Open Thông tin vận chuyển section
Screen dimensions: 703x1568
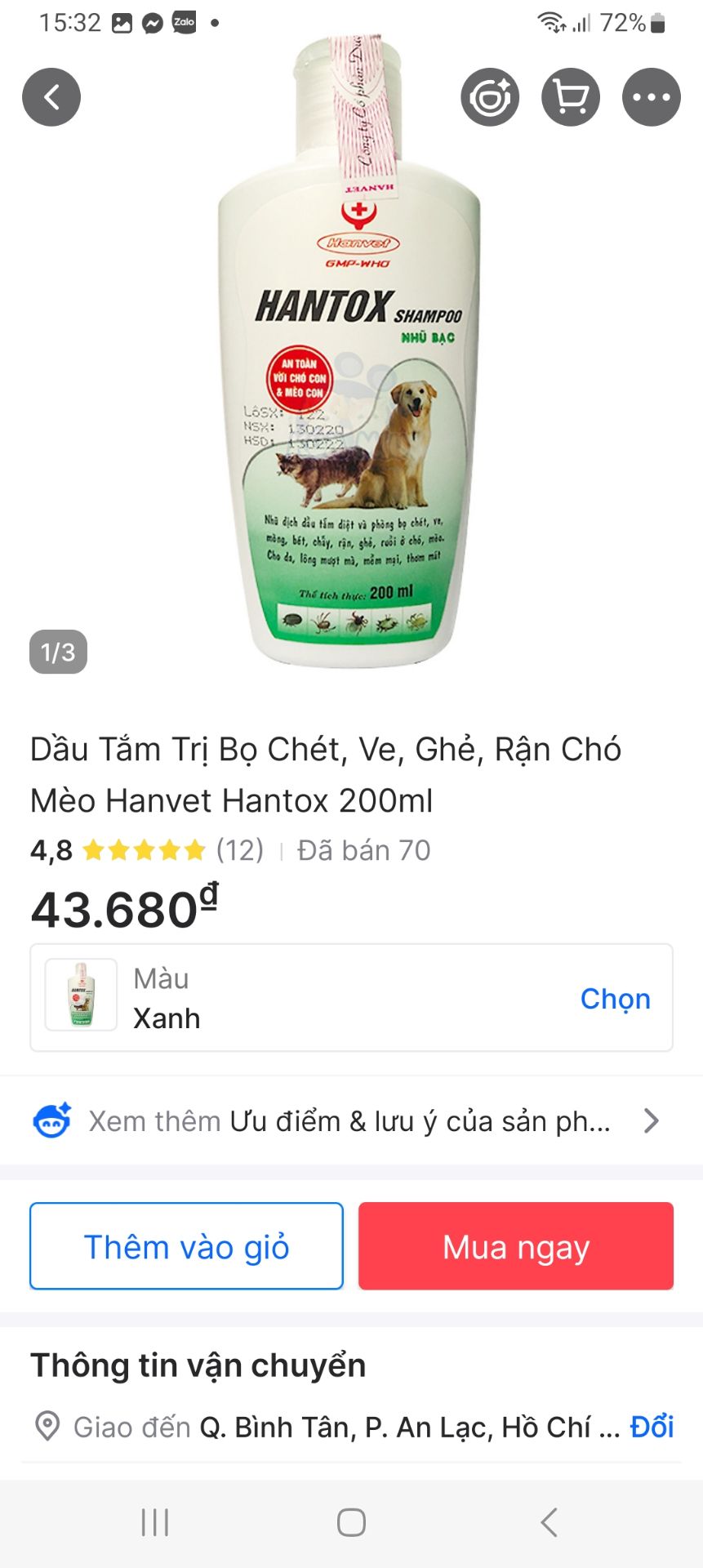197,1365
